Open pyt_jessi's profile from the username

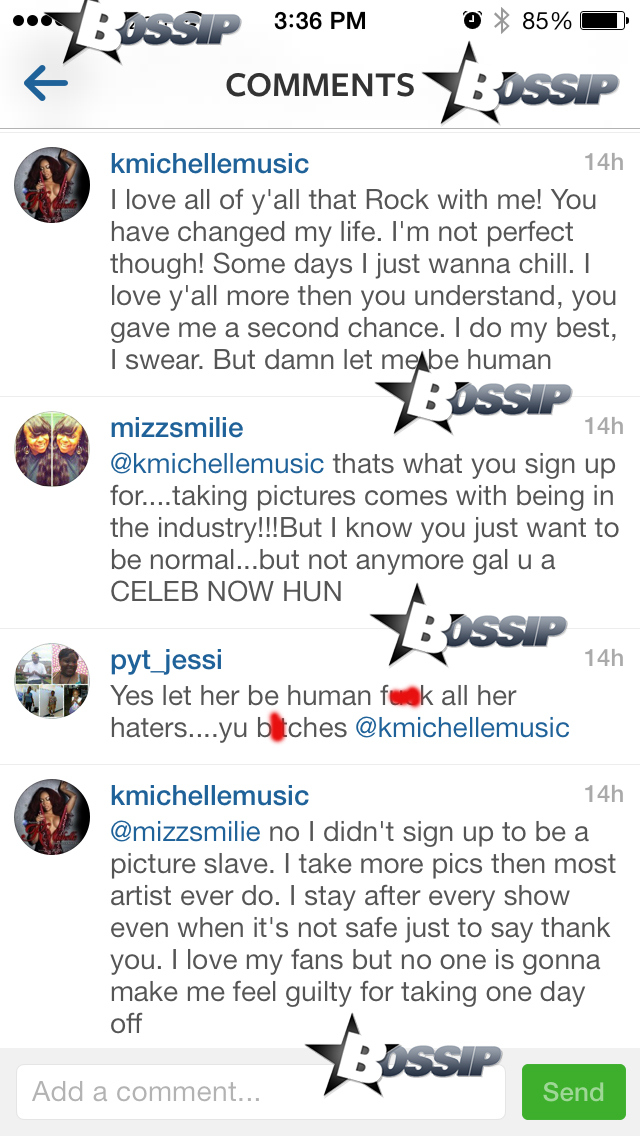pos(166,660)
